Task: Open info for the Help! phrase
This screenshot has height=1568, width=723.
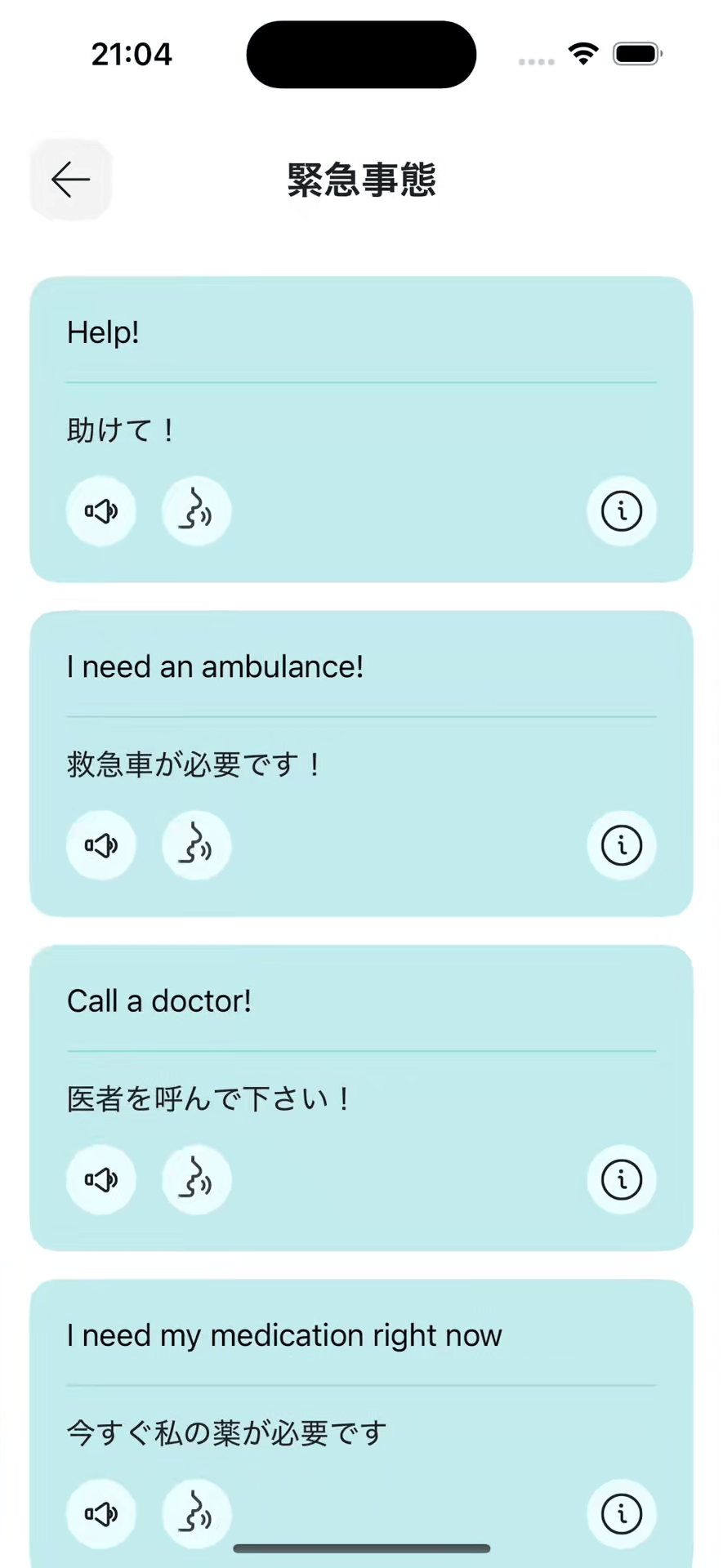Action: (x=621, y=511)
